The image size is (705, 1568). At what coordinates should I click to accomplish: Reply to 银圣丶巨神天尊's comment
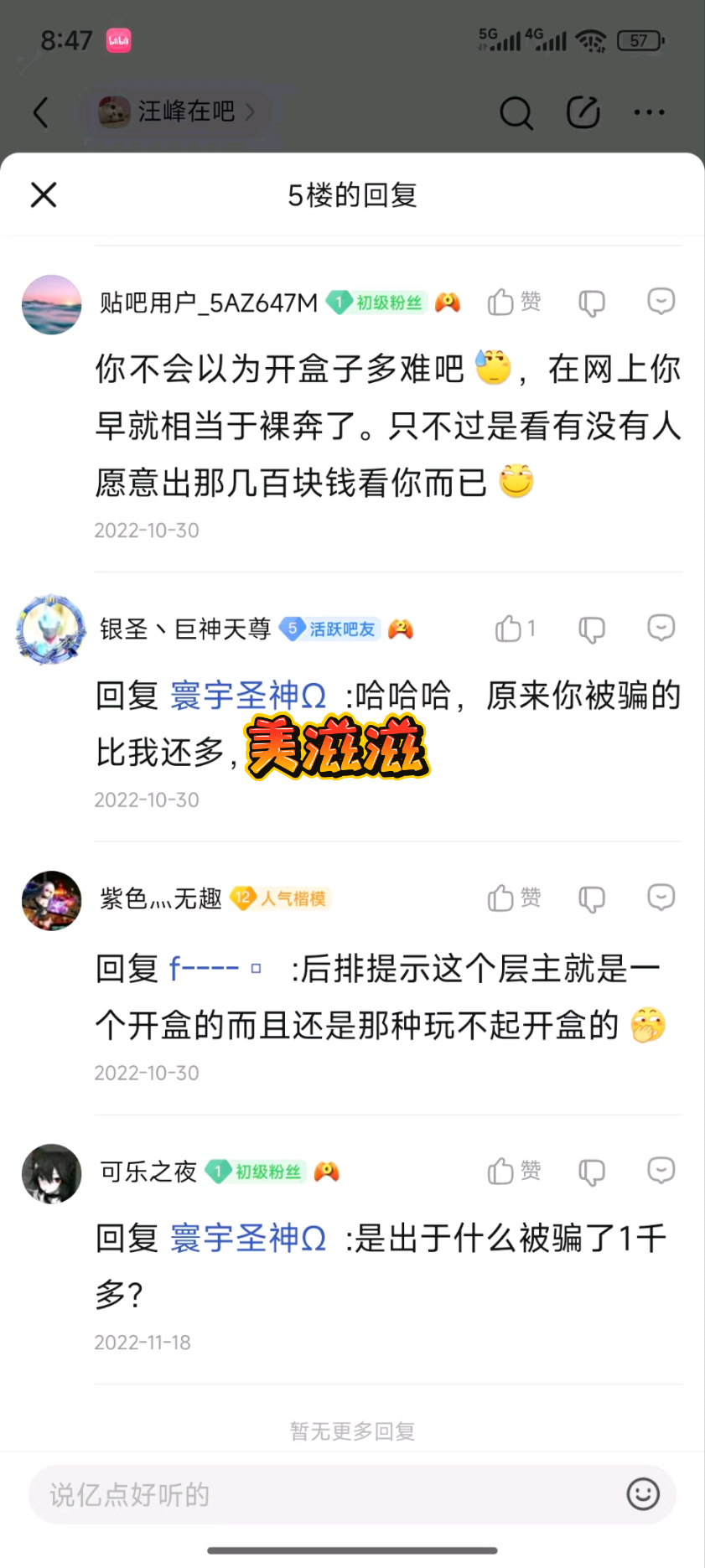point(661,628)
